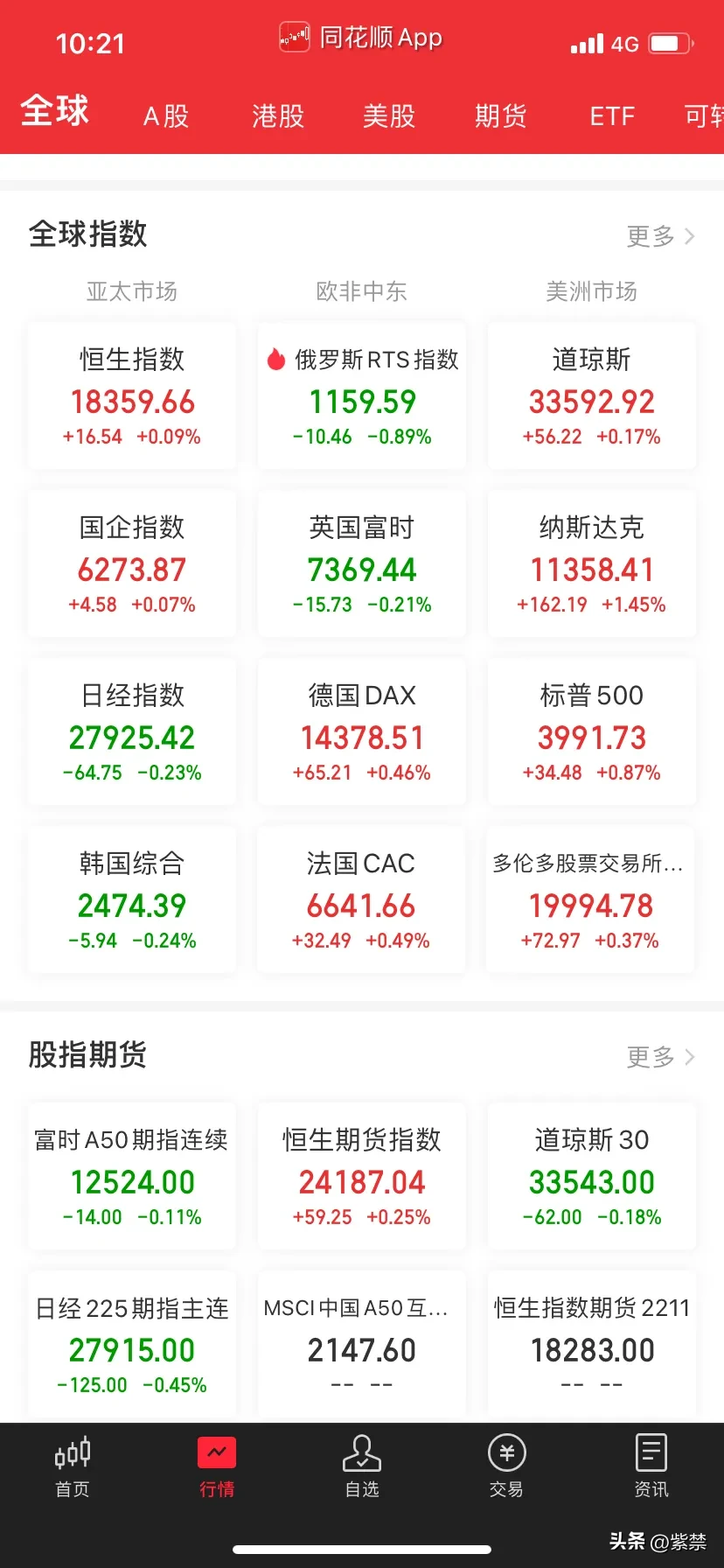724x1568 pixels.
Task: Open the 同花顺 App return link
Action: pyautogui.click(x=361, y=38)
